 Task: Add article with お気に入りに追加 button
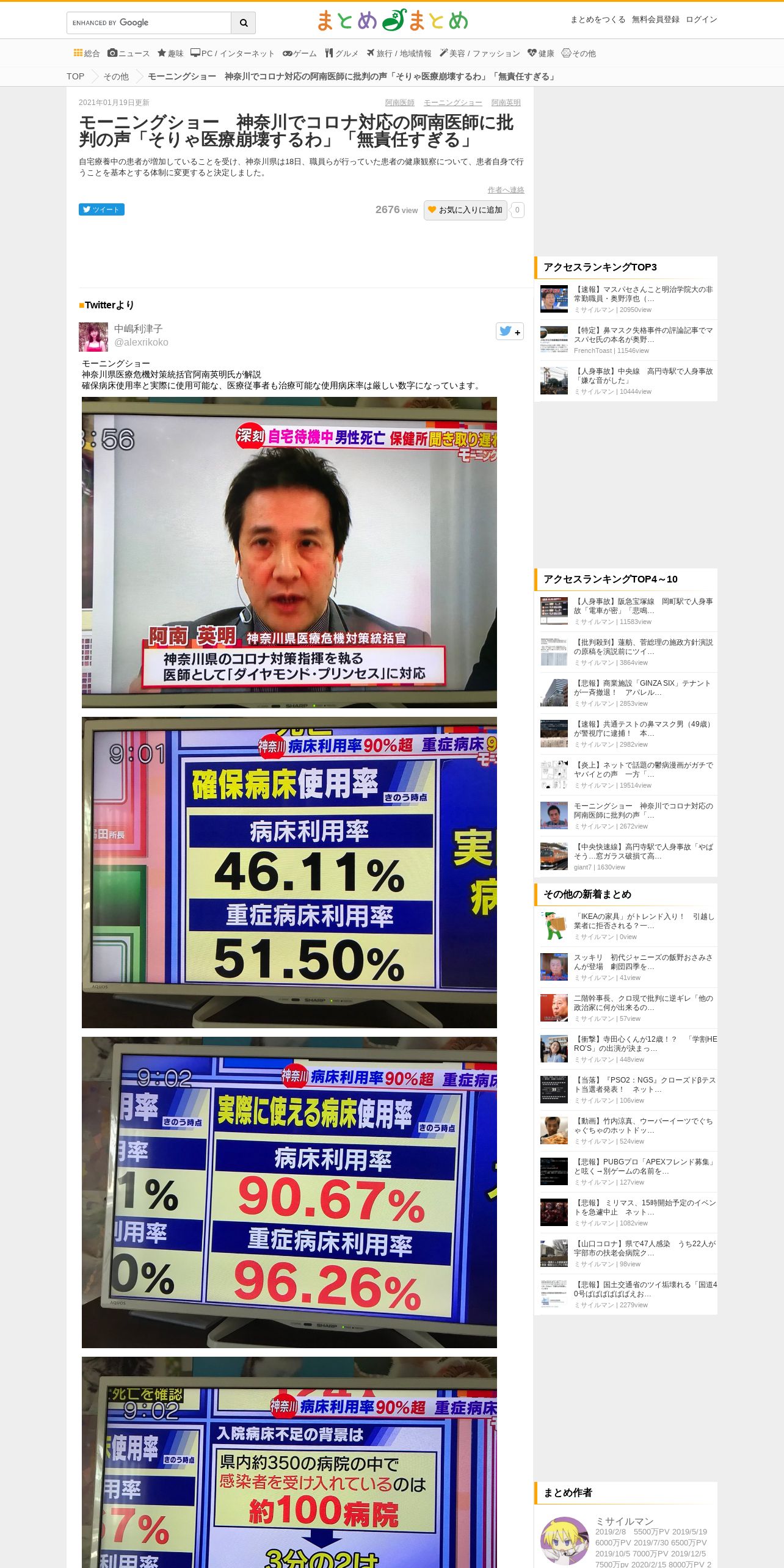(465, 210)
